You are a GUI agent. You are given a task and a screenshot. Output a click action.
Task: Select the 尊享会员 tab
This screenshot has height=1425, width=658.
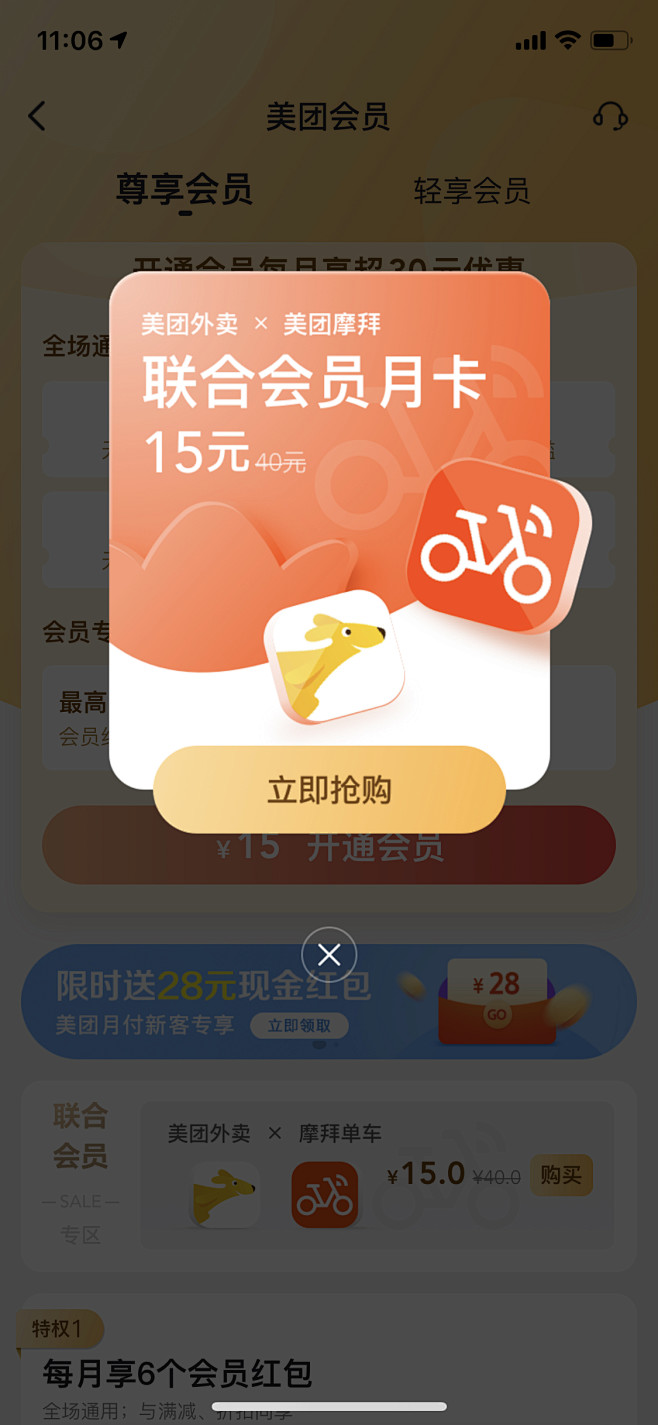[x=185, y=189]
